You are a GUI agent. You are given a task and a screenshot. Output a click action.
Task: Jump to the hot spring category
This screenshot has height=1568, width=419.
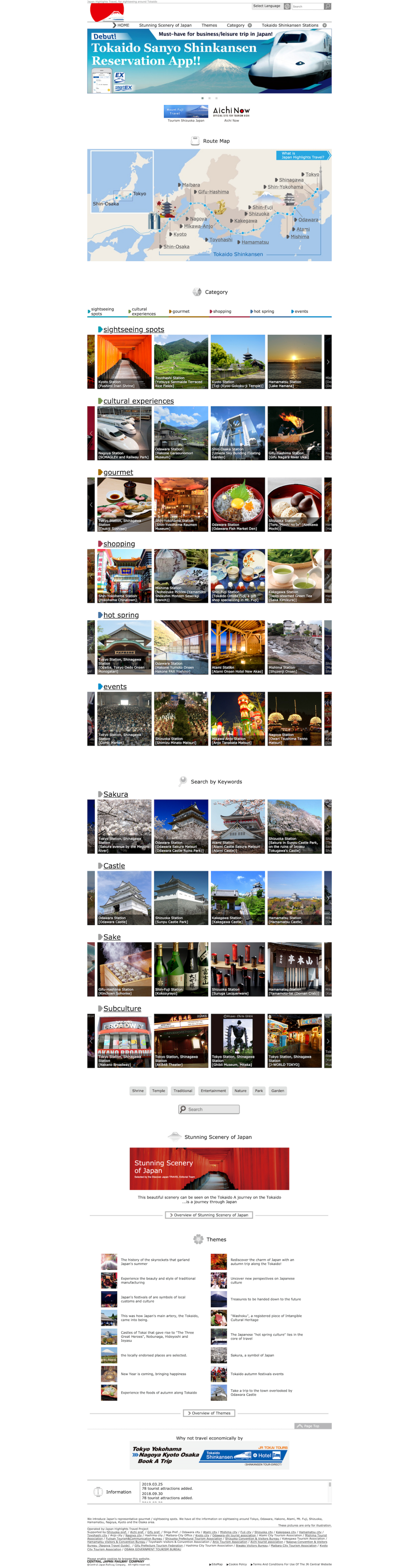(263, 312)
